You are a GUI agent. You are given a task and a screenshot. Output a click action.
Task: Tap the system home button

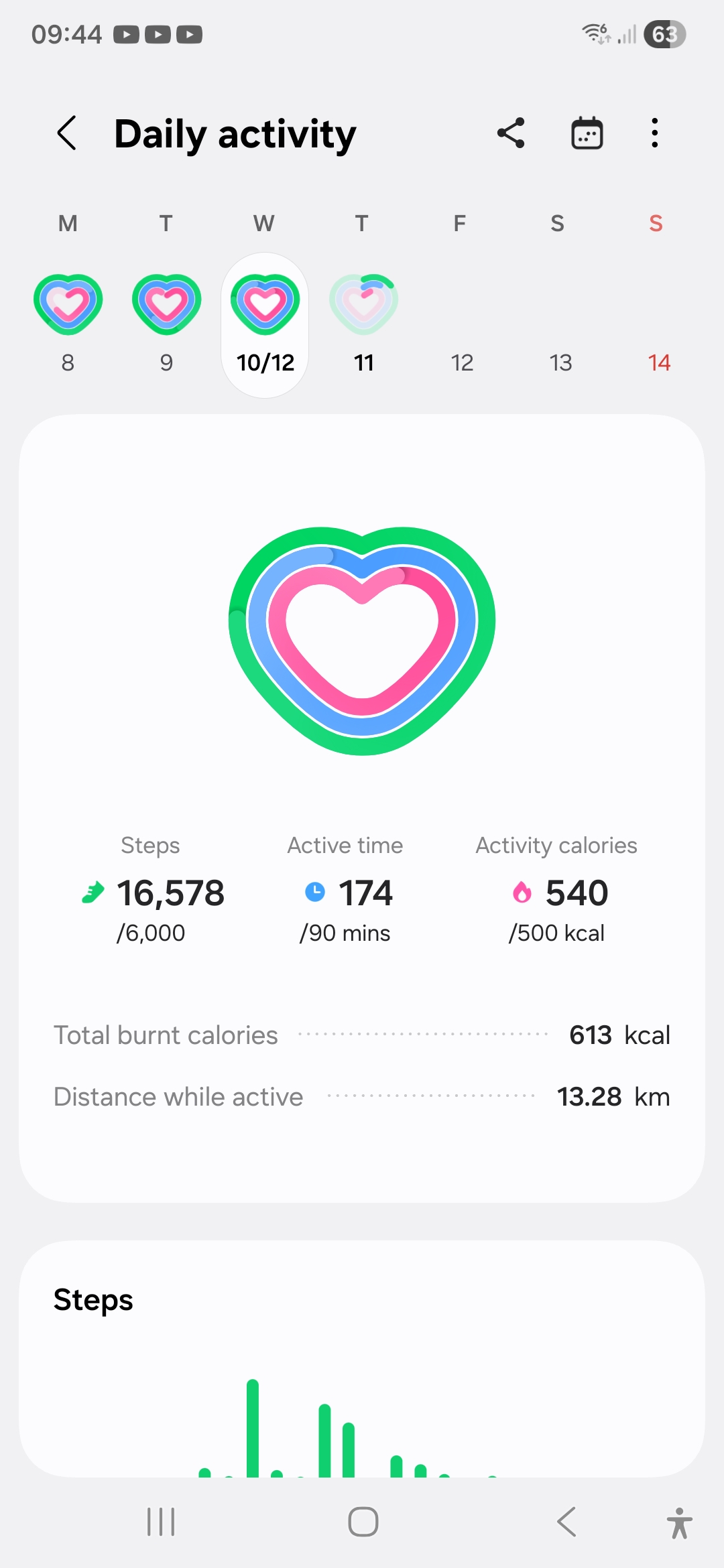[x=363, y=1522]
